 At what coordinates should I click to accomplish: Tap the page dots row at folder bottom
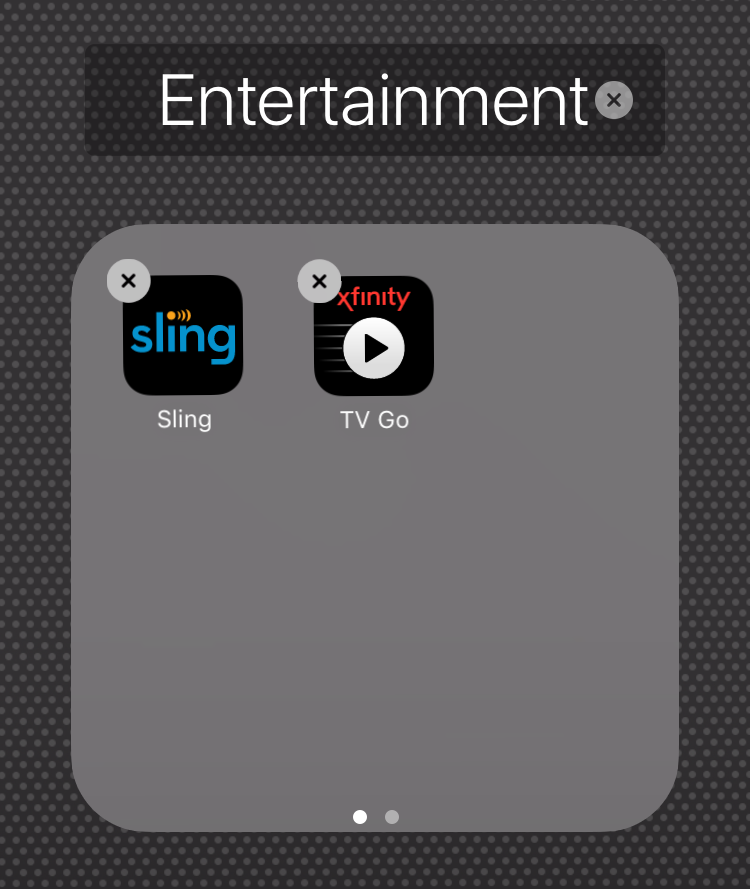point(375,817)
